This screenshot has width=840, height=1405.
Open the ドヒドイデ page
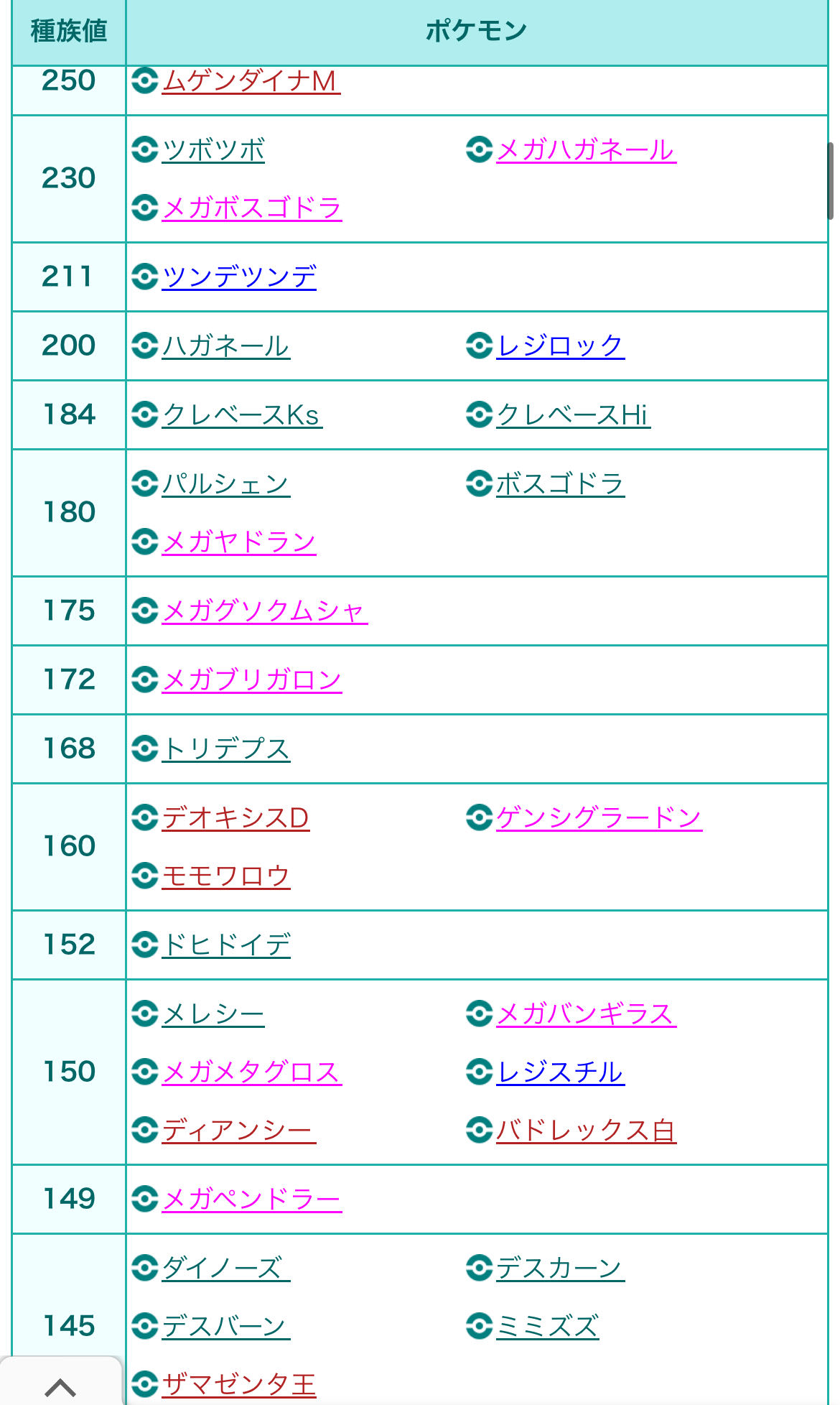[226, 945]
